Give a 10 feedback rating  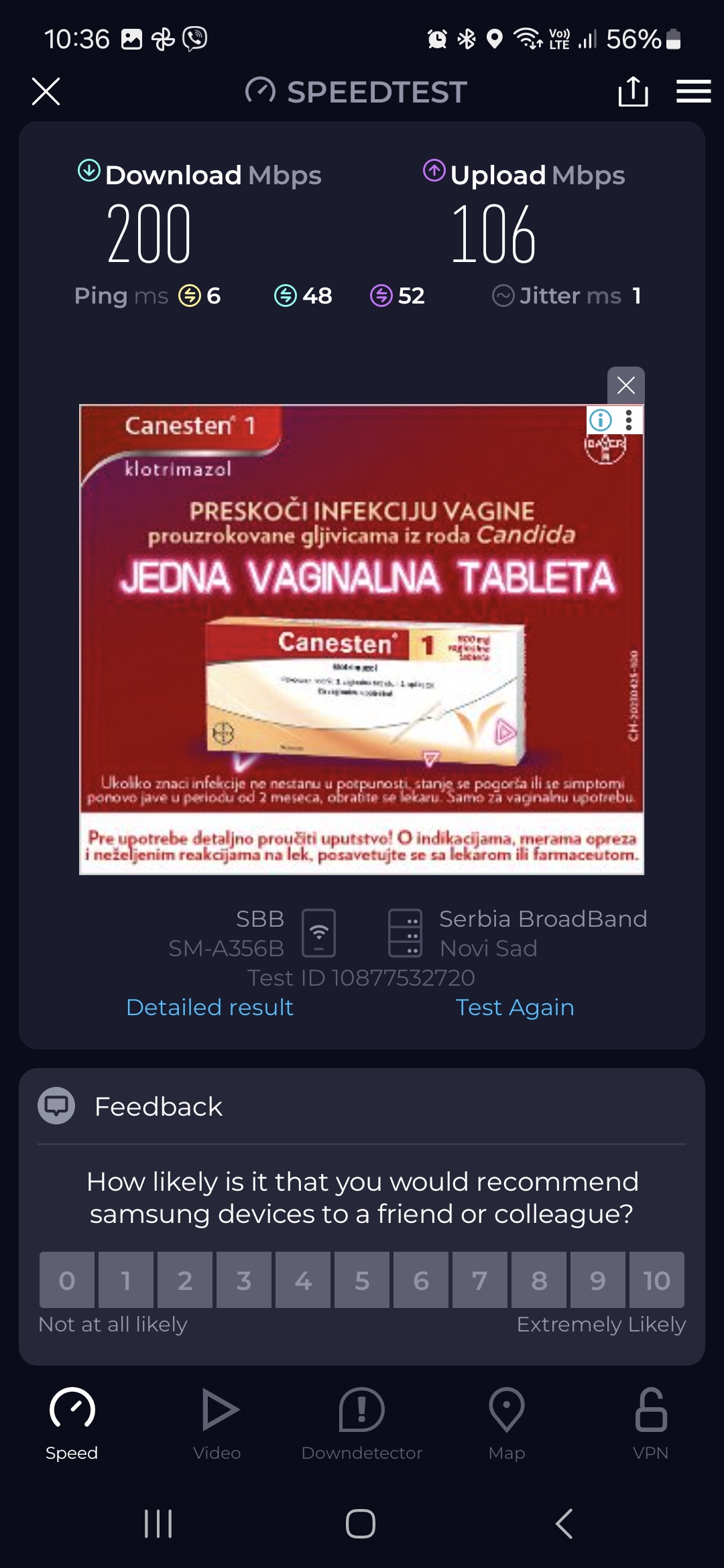coord(656,1280)
